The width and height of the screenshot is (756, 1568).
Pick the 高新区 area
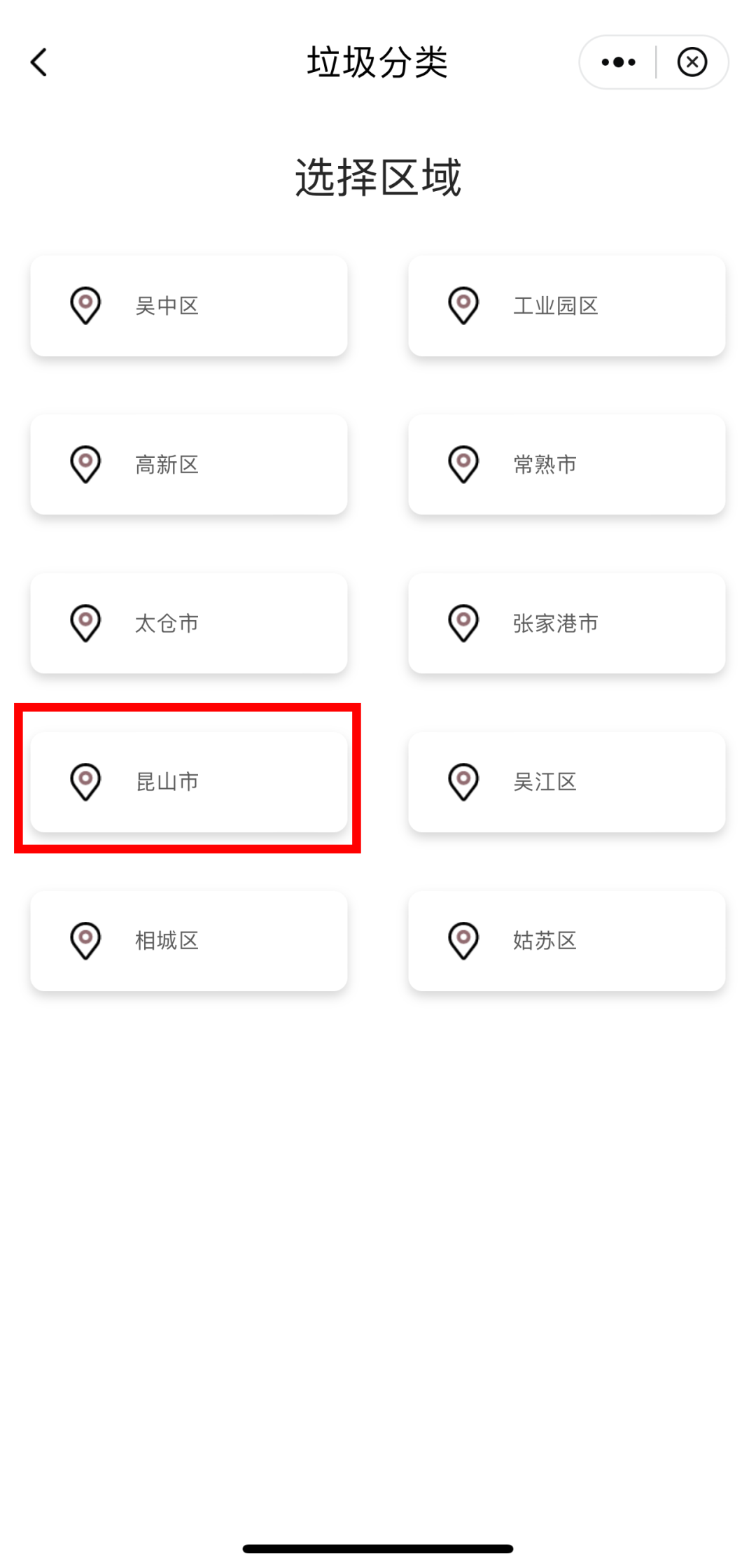pos(189,464)
